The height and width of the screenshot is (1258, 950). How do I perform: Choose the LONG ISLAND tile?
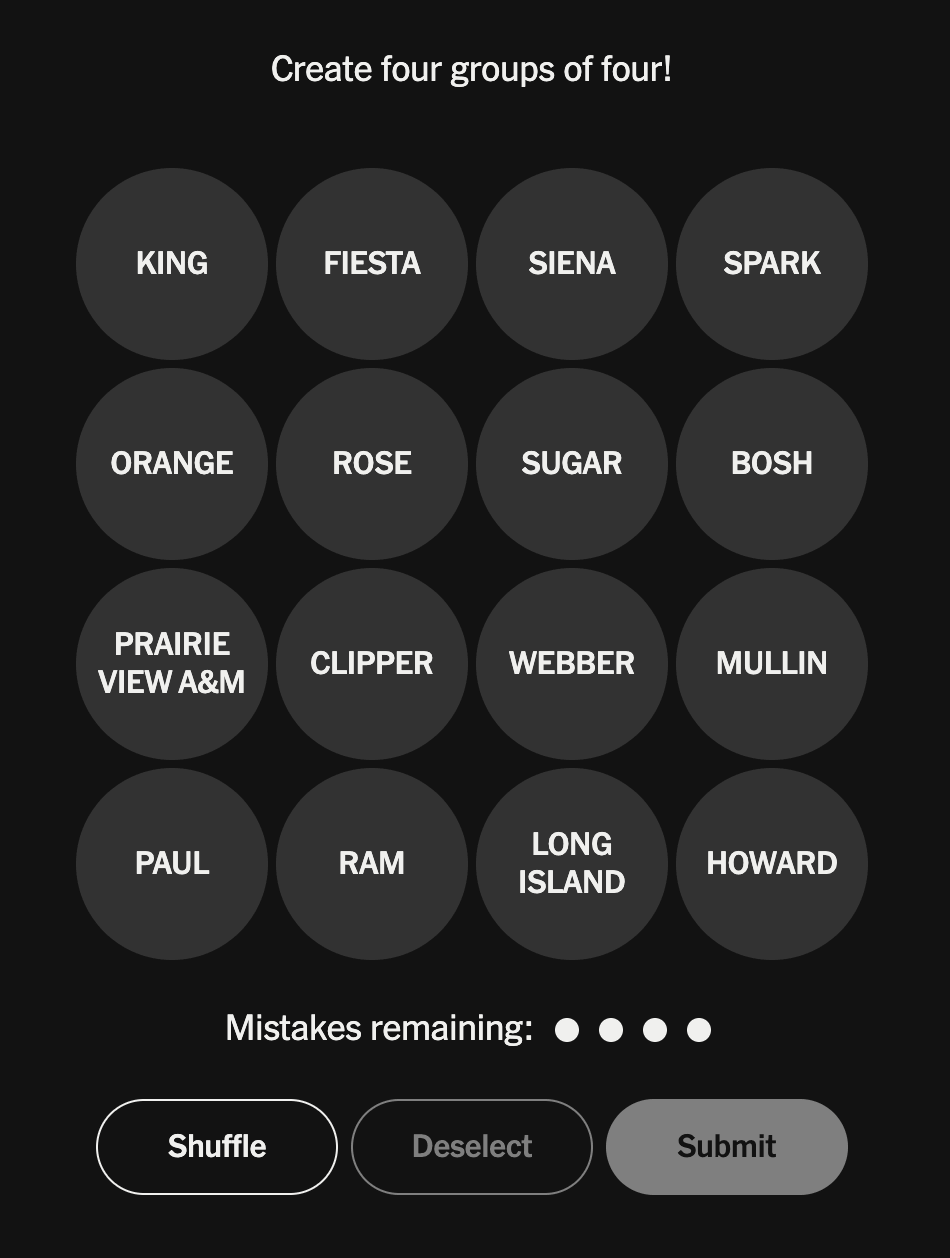[572, 864]
